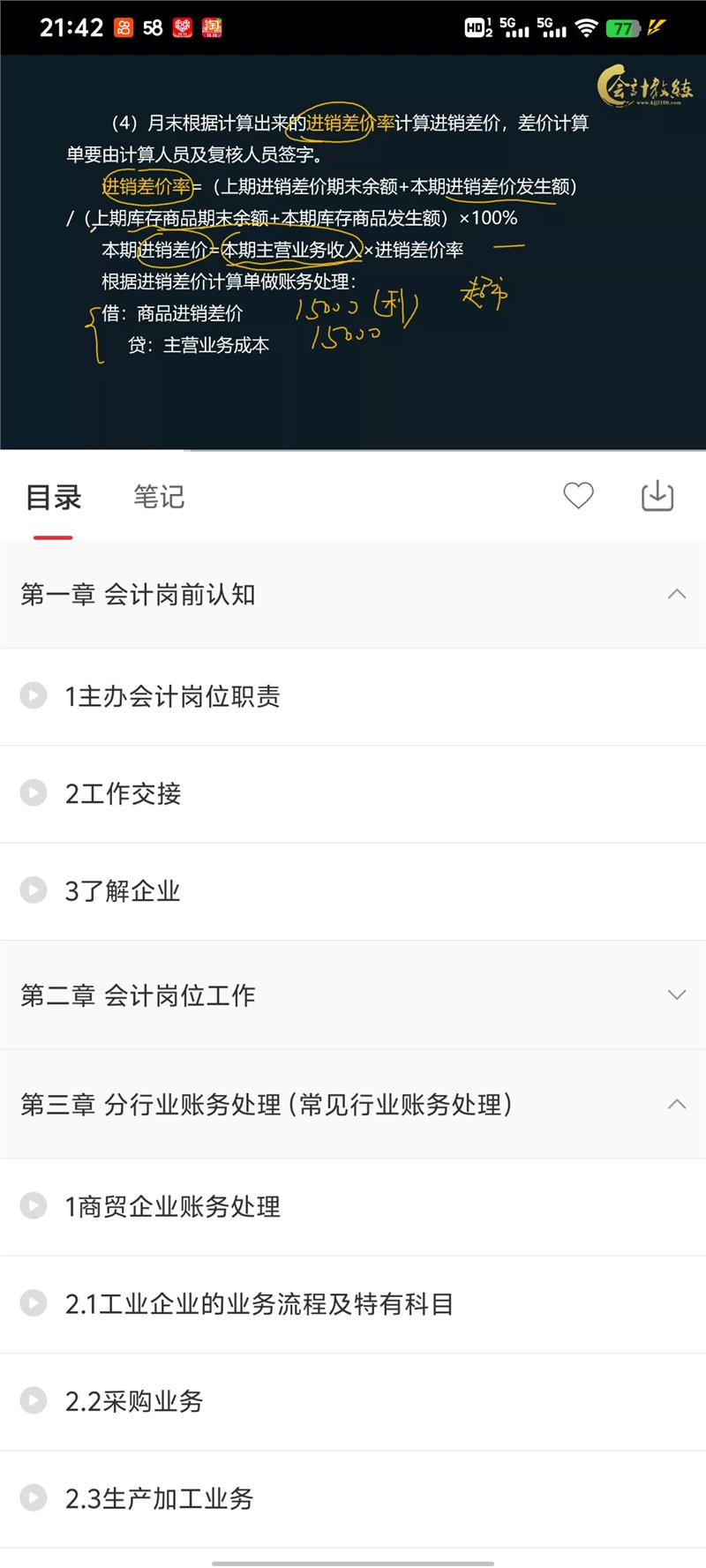Play lesson 1主办会计岗位职责

coord(172,696)
